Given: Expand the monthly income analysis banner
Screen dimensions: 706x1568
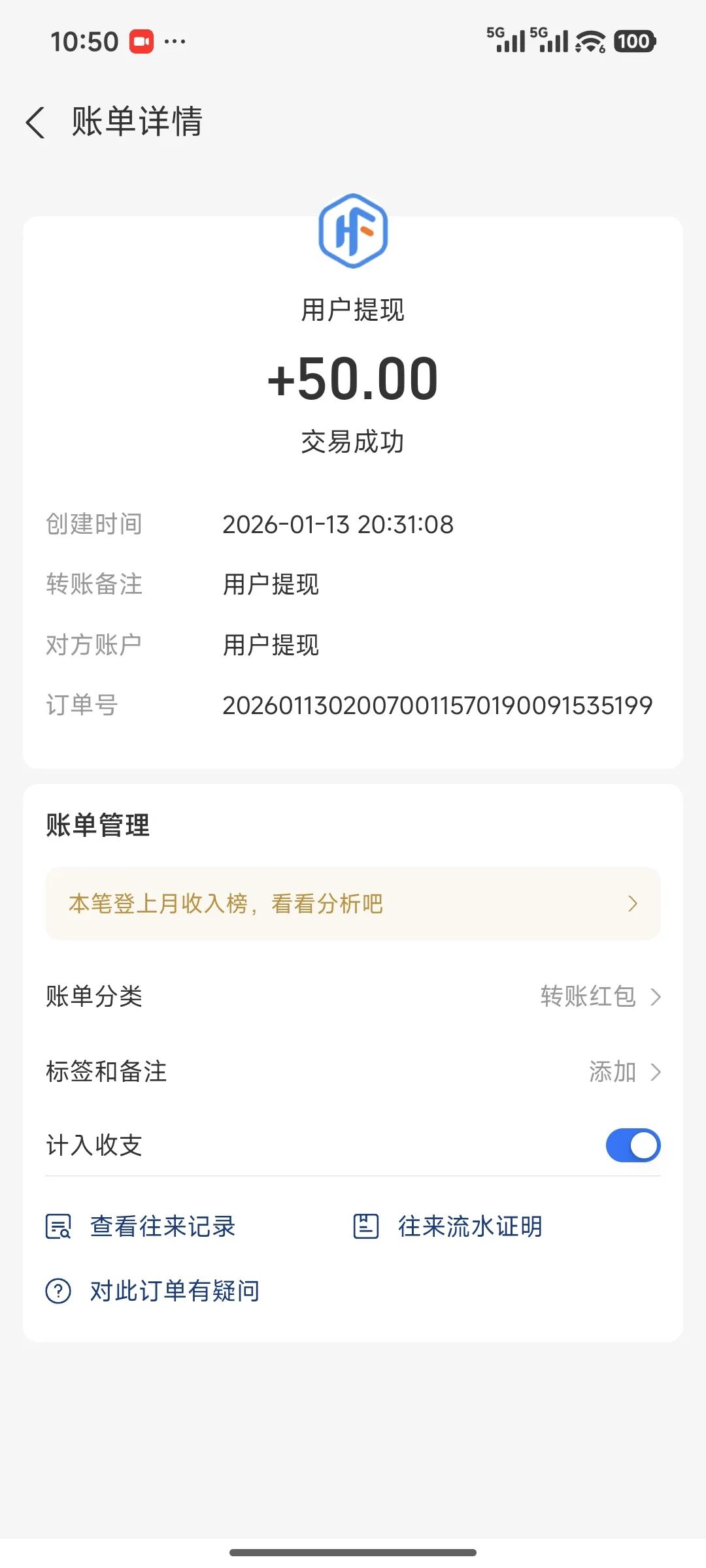Looking at the screenshot, I should (353, 904).
